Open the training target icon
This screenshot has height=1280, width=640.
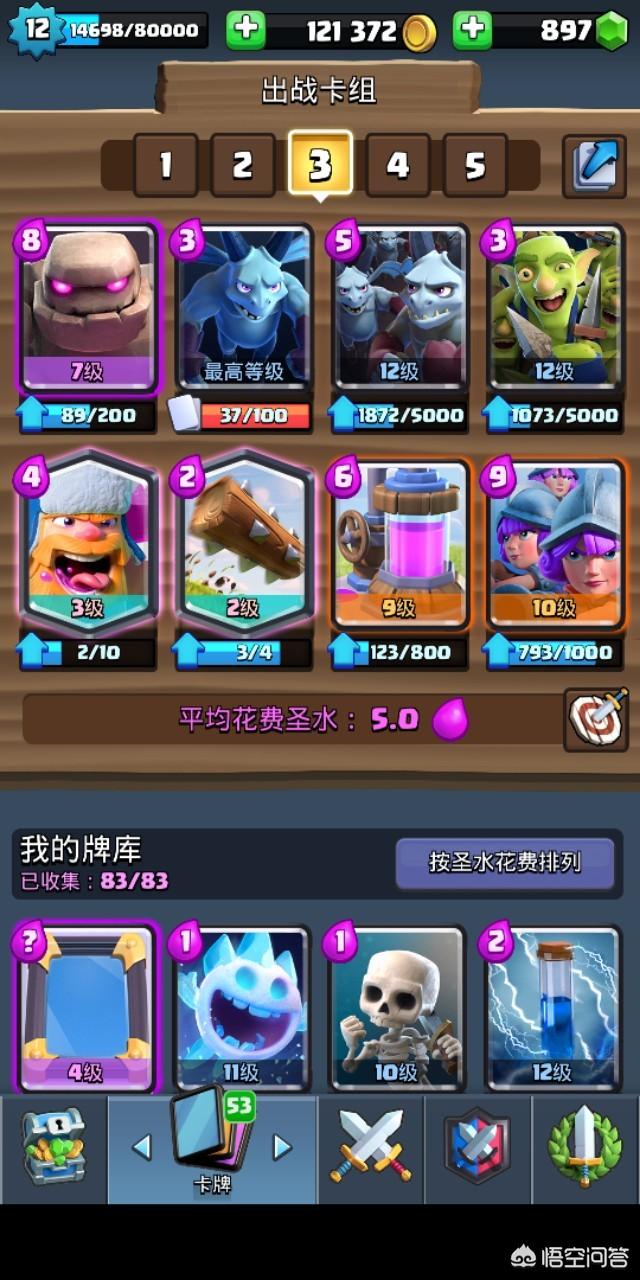pos(596,718)
